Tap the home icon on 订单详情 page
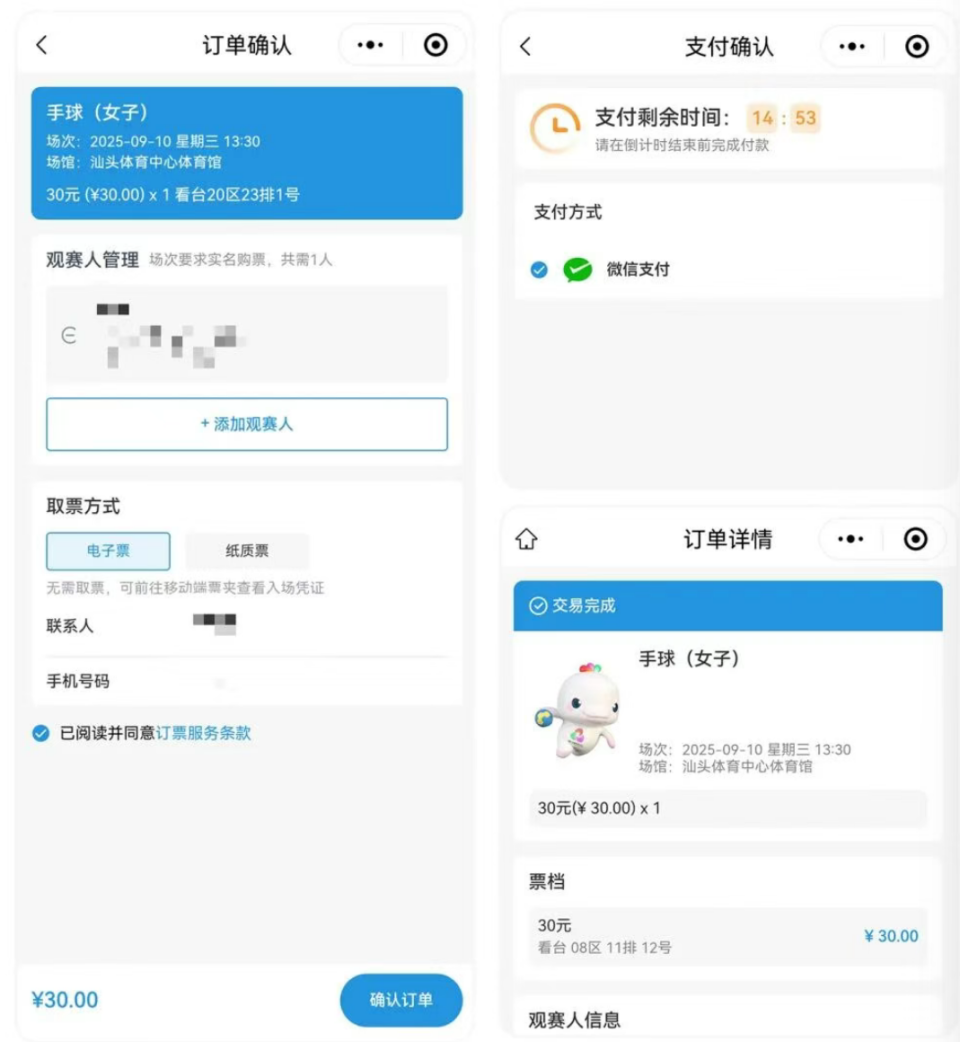960x1042 pixels. point(527,539)
